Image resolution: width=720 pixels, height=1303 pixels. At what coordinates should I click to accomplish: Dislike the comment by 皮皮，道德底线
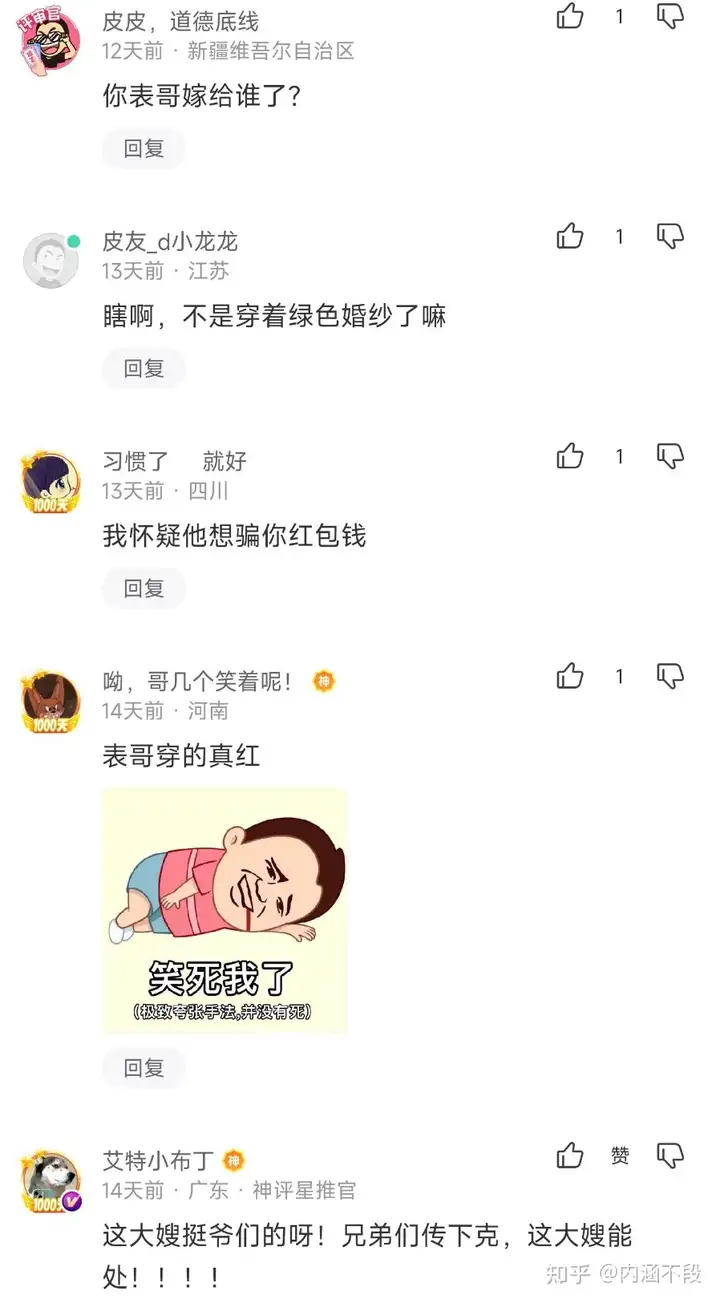(x=670, y=16)
